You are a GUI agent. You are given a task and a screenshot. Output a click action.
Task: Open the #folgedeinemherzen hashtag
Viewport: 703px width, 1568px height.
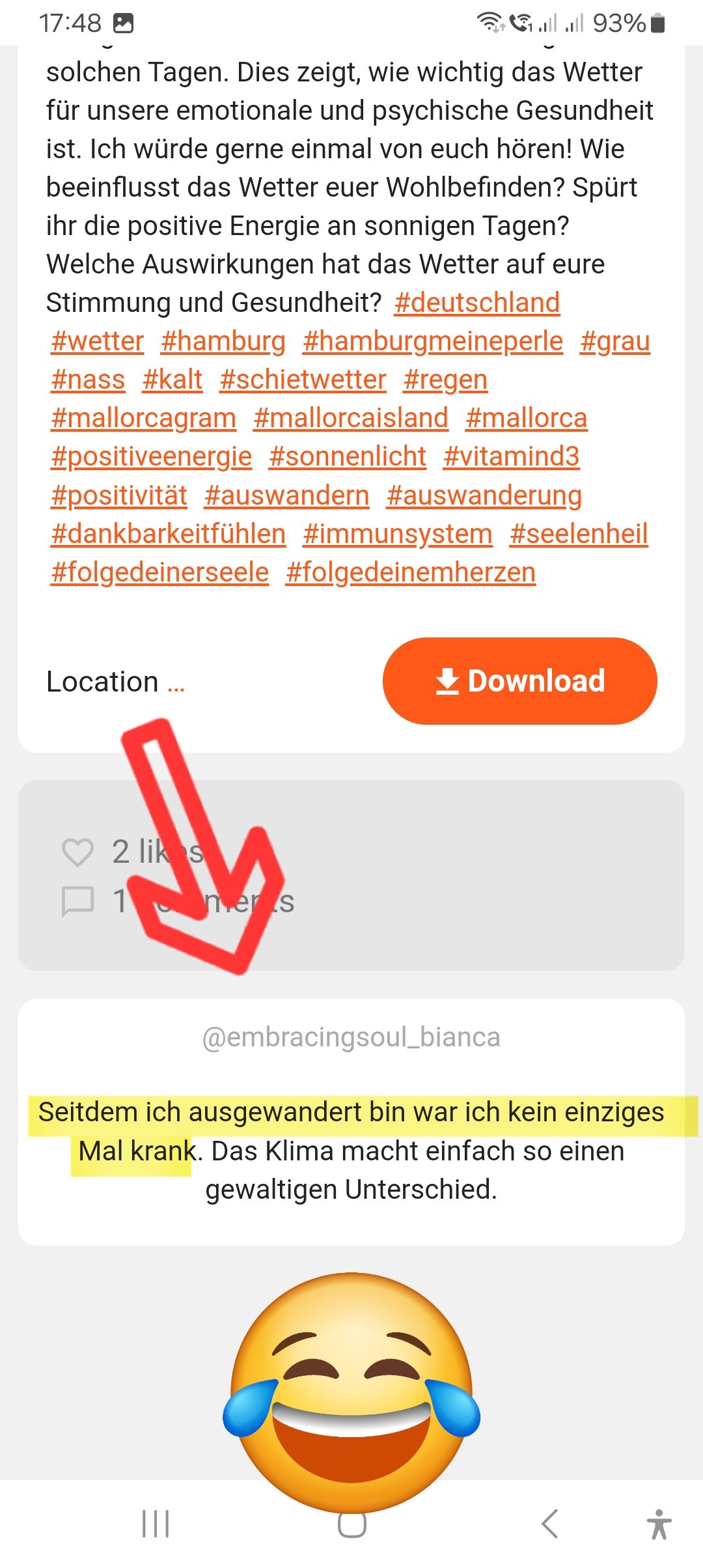pos(411,572)
